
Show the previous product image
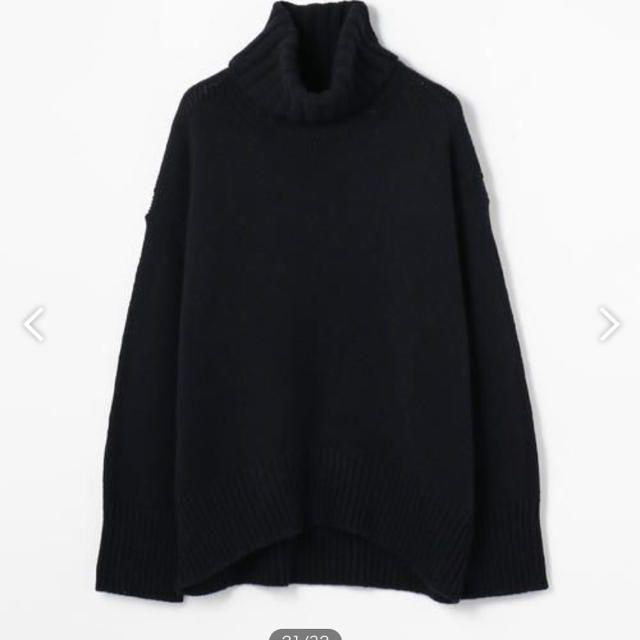34,324
